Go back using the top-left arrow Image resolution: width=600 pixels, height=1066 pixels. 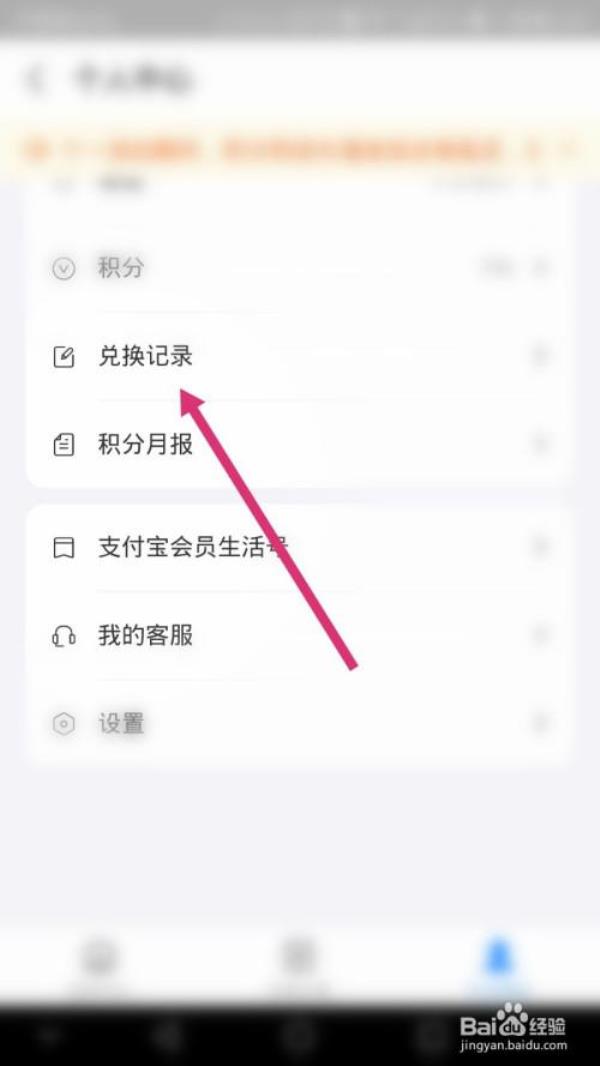[x=36, y=79]
